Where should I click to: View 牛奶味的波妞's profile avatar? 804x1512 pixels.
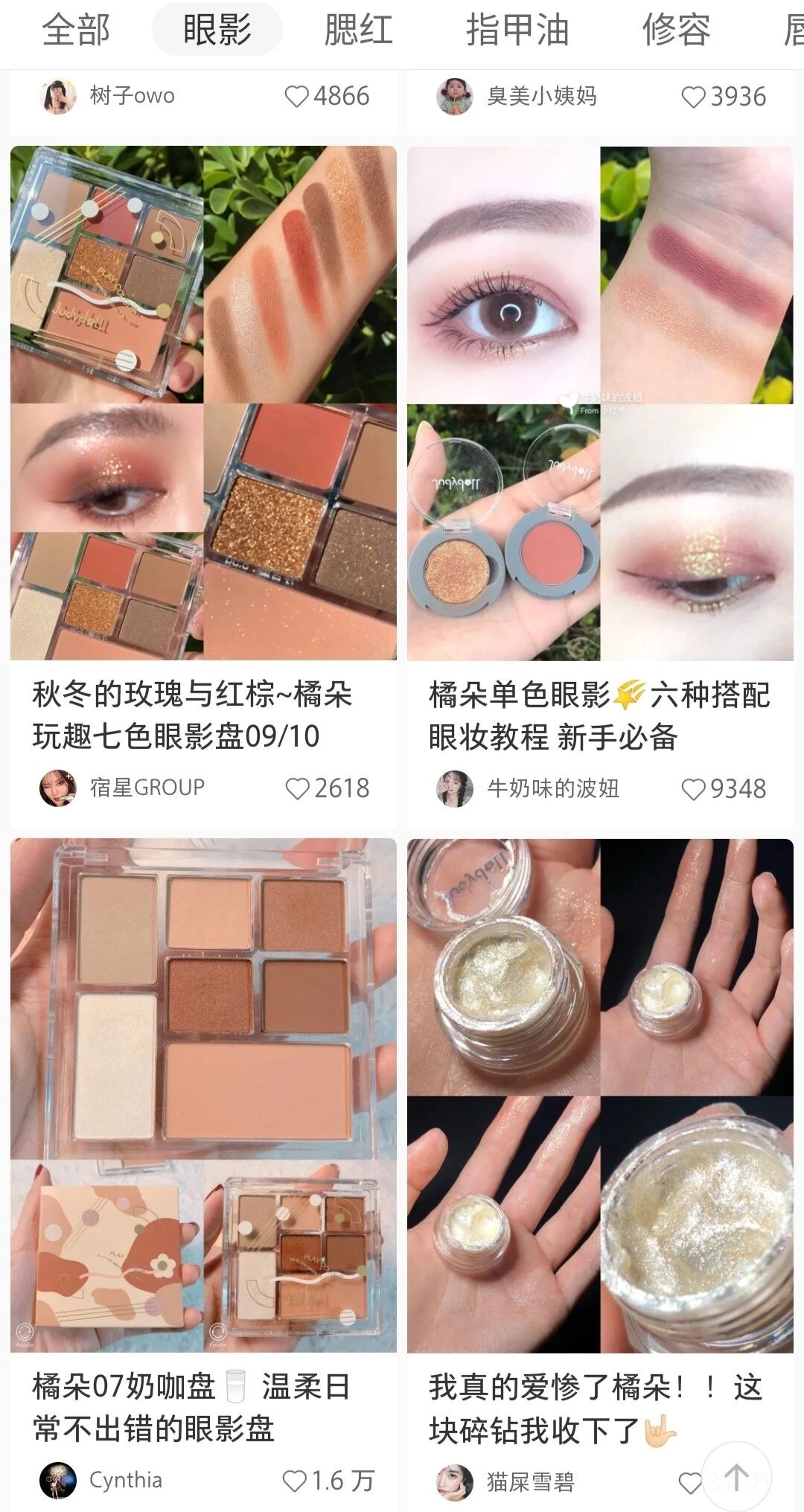point(455,789)
